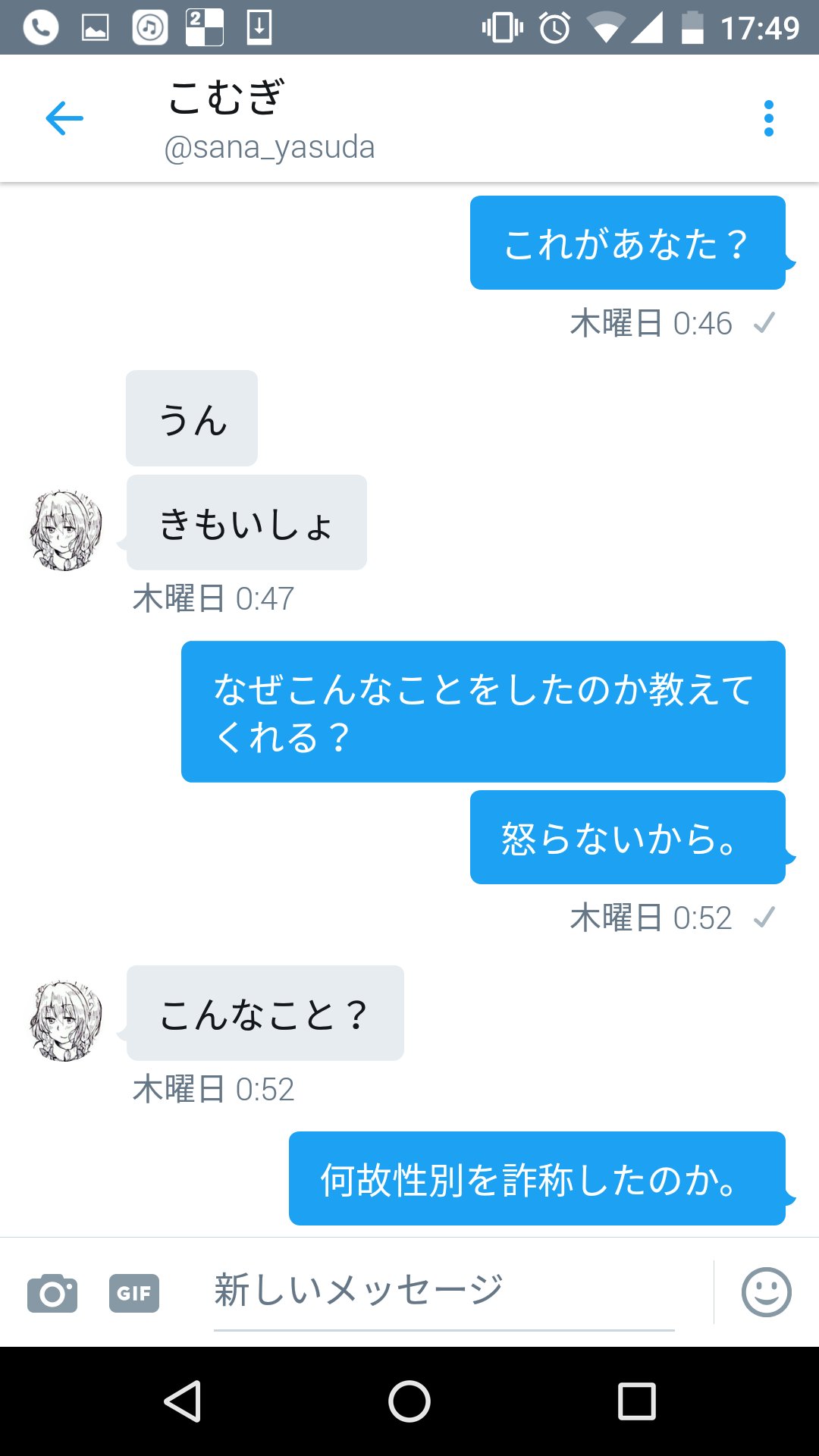Tap the system home button
Image resolution: width=819 pixels, height=1456 pixels.
point(409,1401)
